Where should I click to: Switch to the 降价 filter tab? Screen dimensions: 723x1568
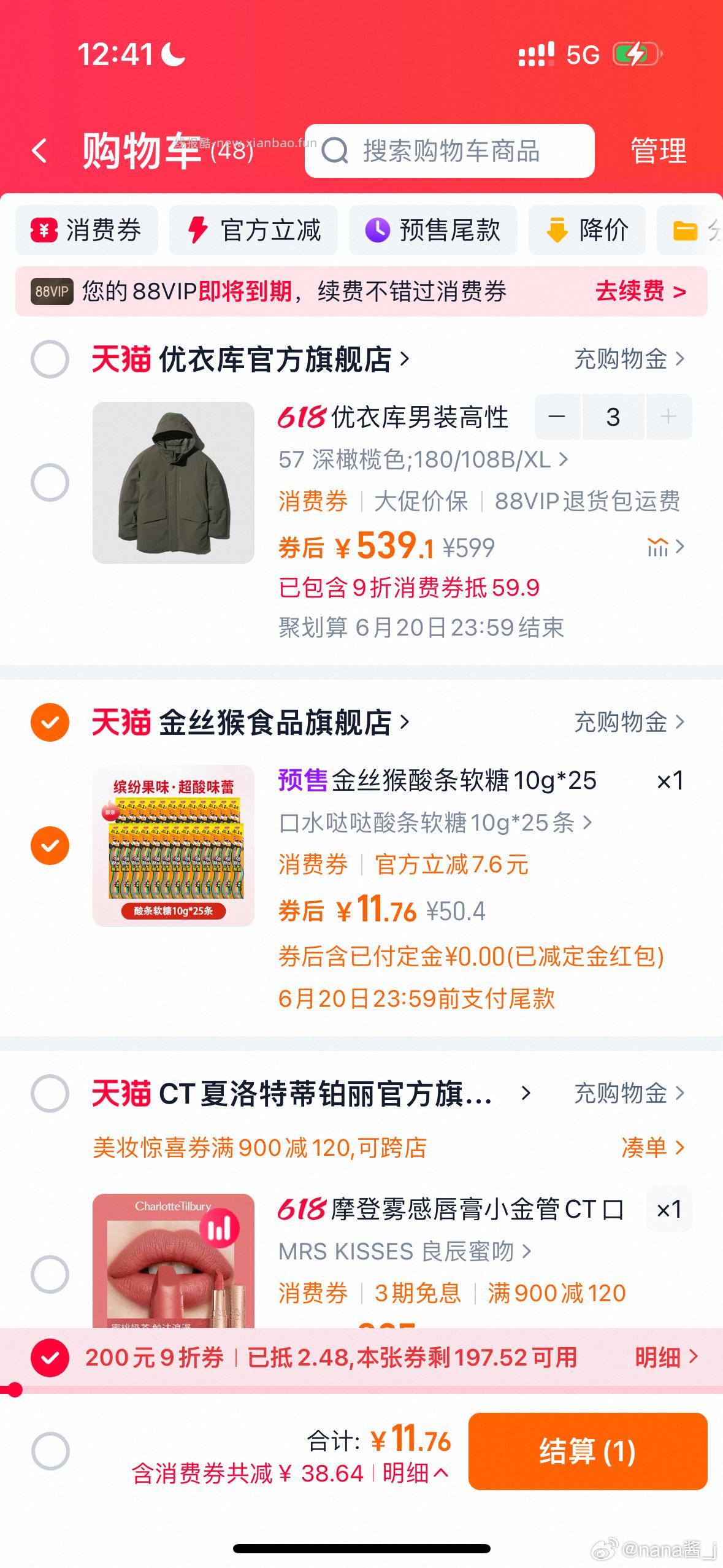tap(587, 230)
